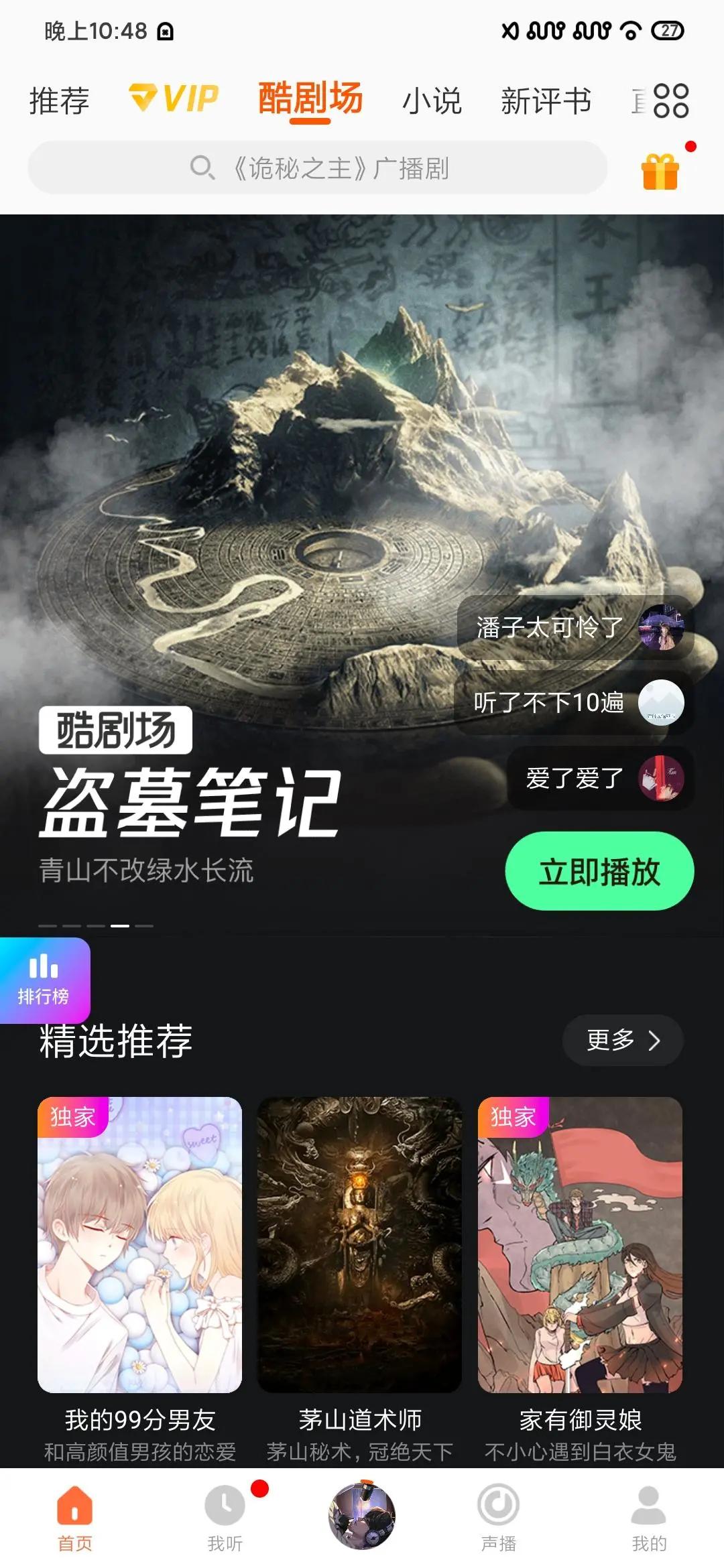Tap the 首页 home tab
Viewport: 724px width, 1568px height.
coord(75,1518)
